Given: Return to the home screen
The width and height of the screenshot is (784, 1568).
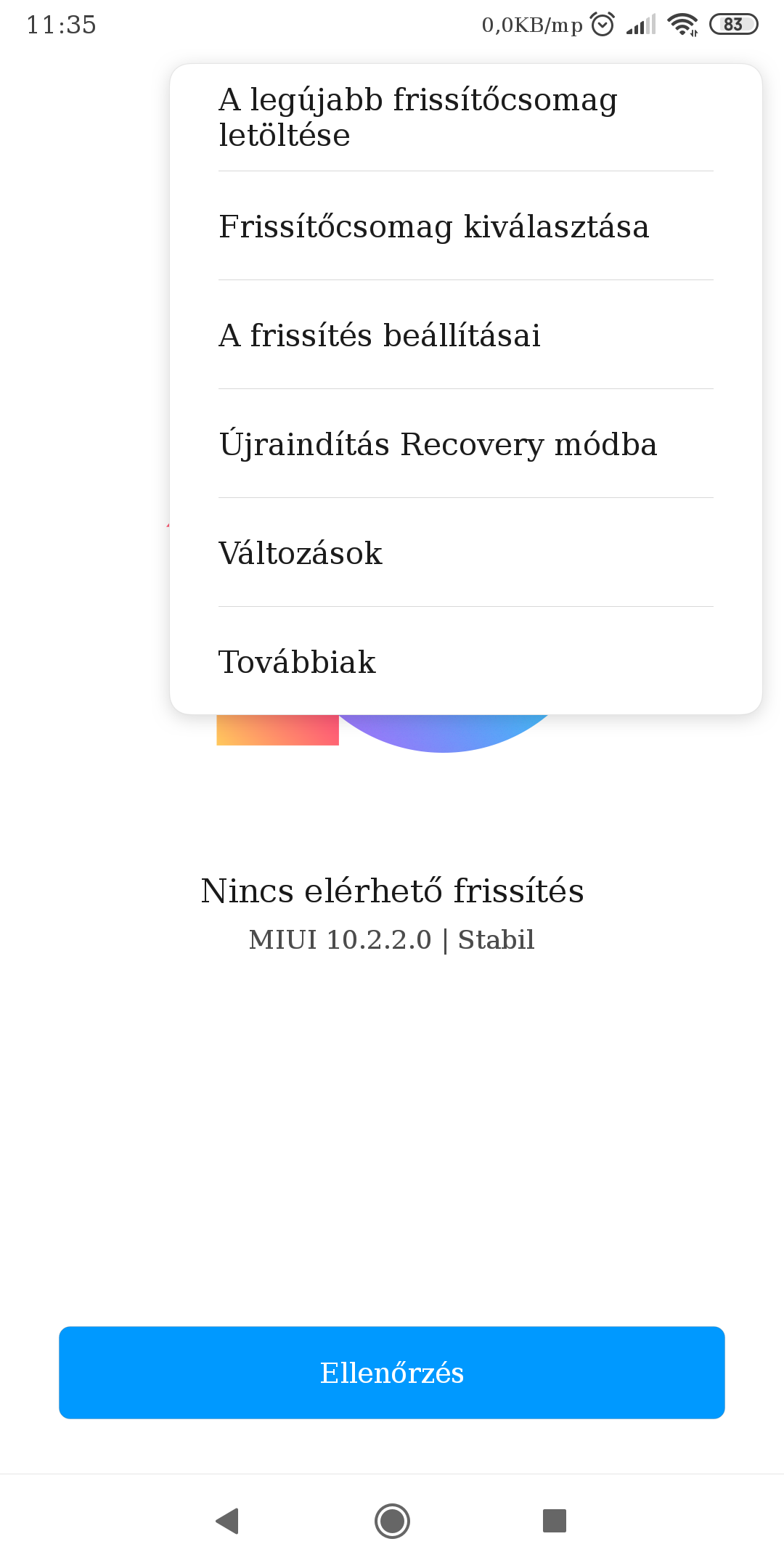Looking at the screenshot, I should [x=392, y=1520].
